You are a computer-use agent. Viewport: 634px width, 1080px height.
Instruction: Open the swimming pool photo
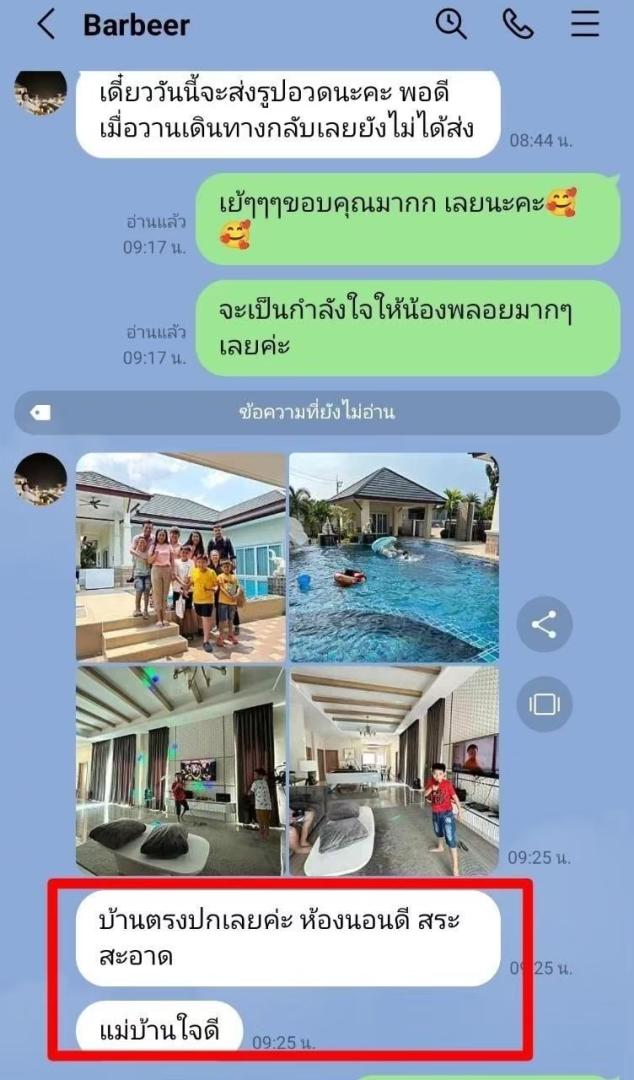[394, 557]
